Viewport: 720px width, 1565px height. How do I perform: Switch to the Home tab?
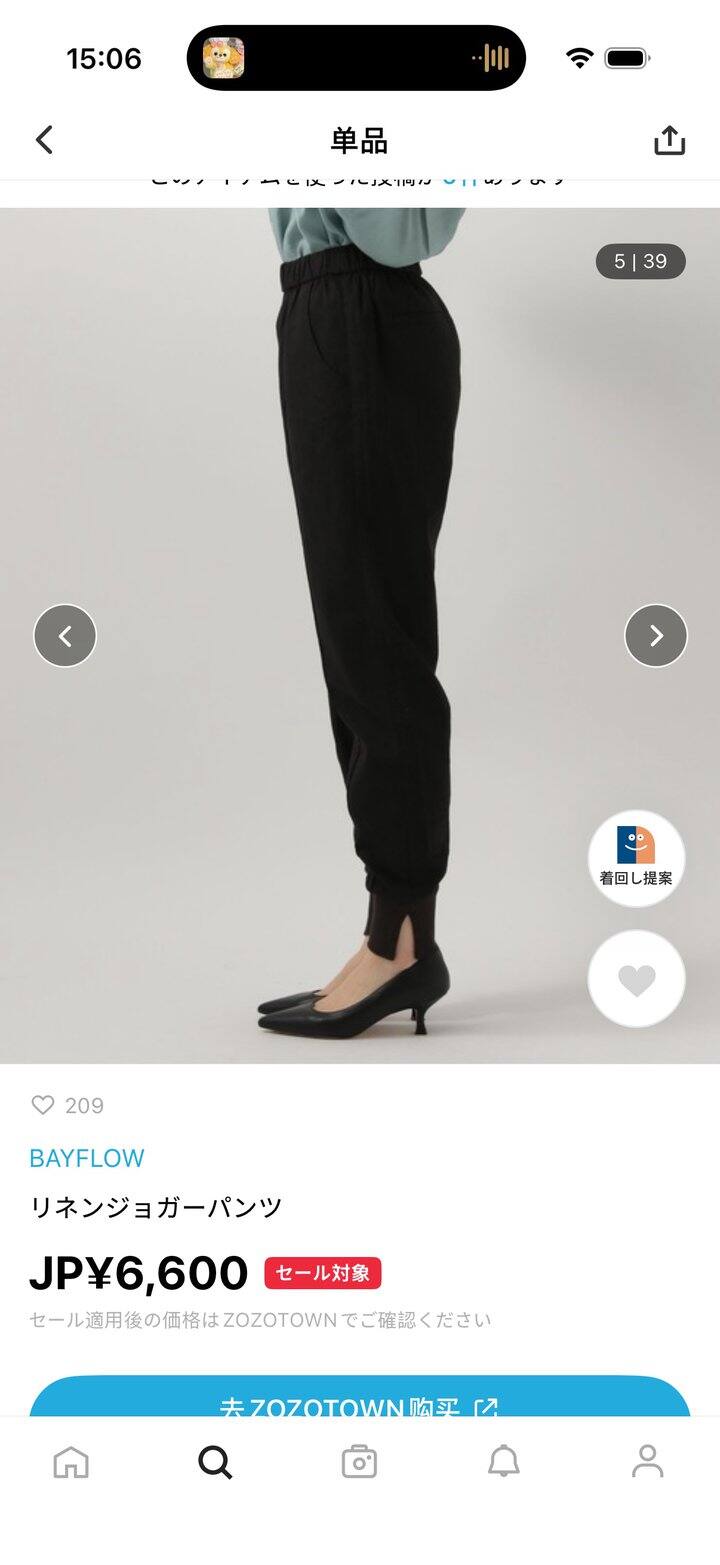[x=71, y=1462]
